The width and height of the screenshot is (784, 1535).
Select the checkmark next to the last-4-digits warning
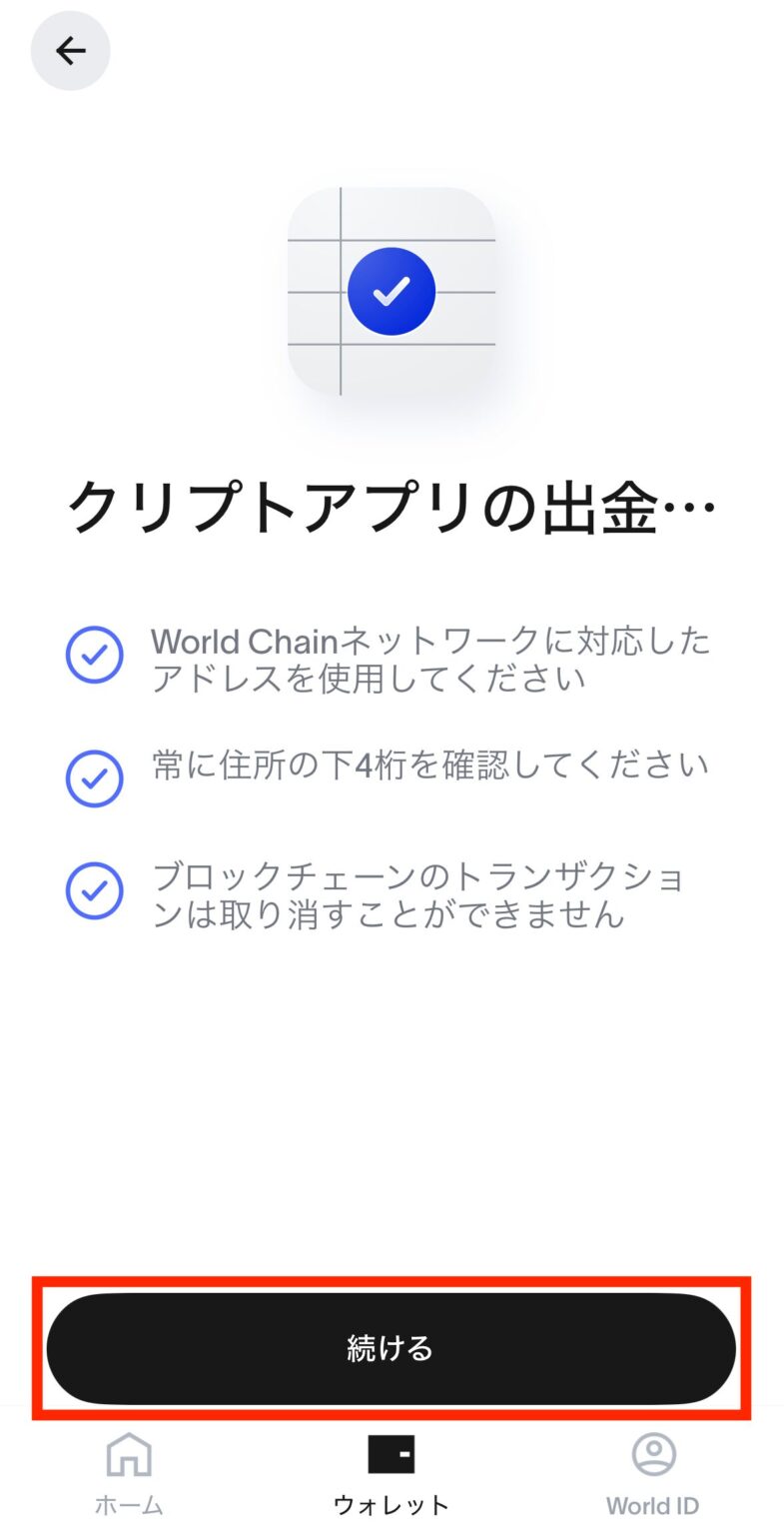[x=94, y=777]
